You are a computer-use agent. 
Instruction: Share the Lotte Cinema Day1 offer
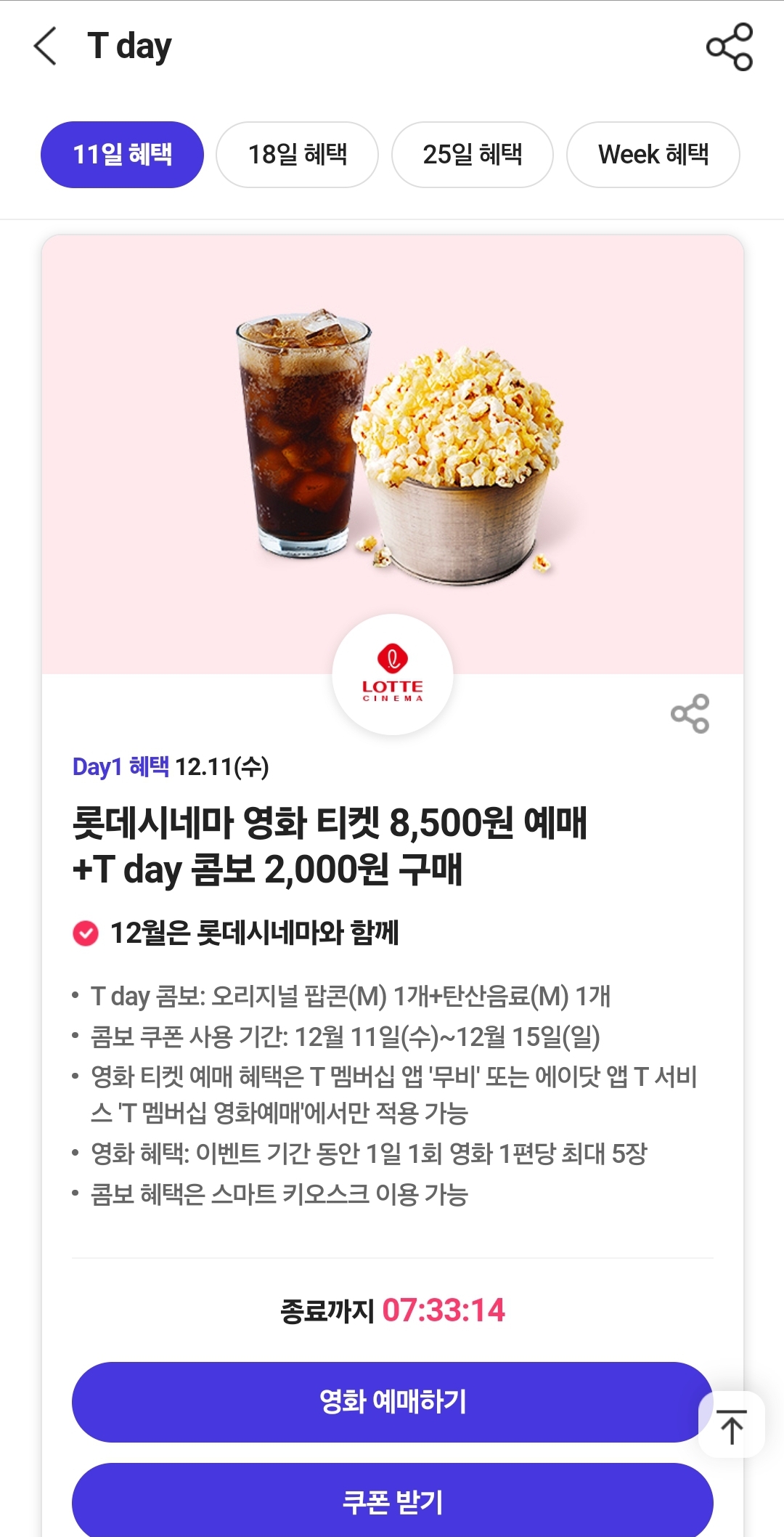point(690,713)
